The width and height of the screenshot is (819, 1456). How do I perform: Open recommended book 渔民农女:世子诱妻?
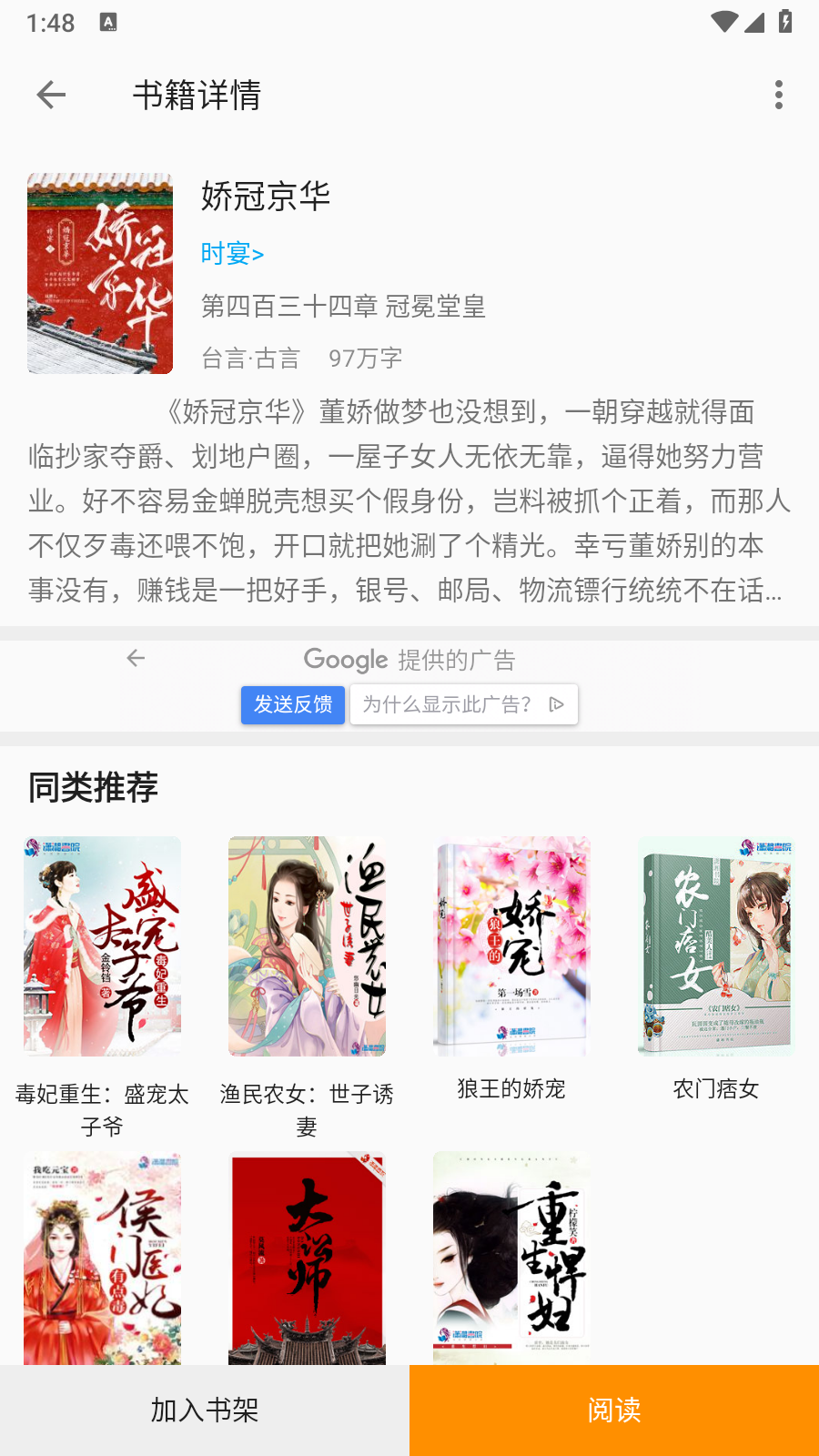tap(307, 946)
